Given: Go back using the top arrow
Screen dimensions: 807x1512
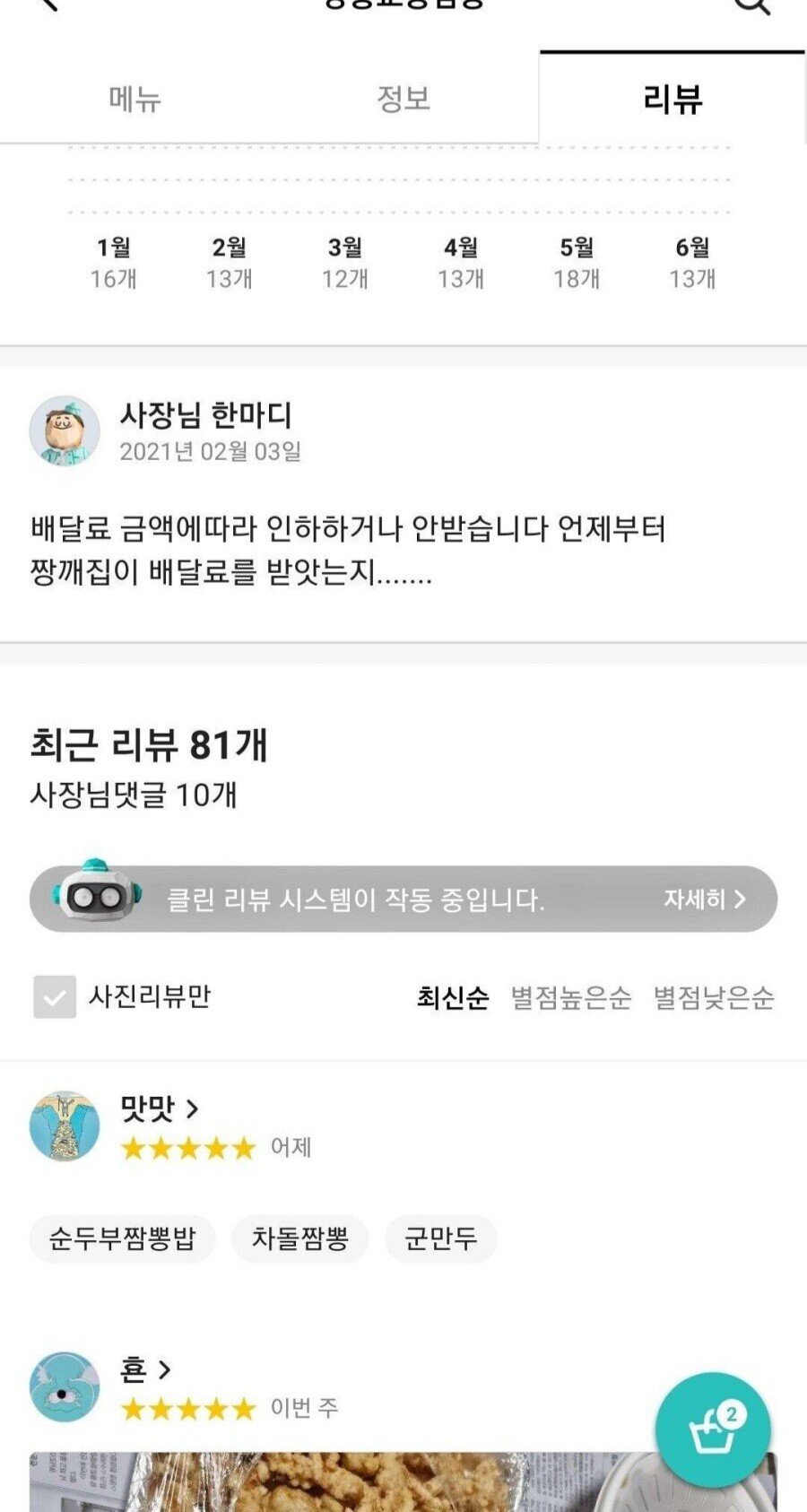Looking at the screenshot, I should (47, 4).
